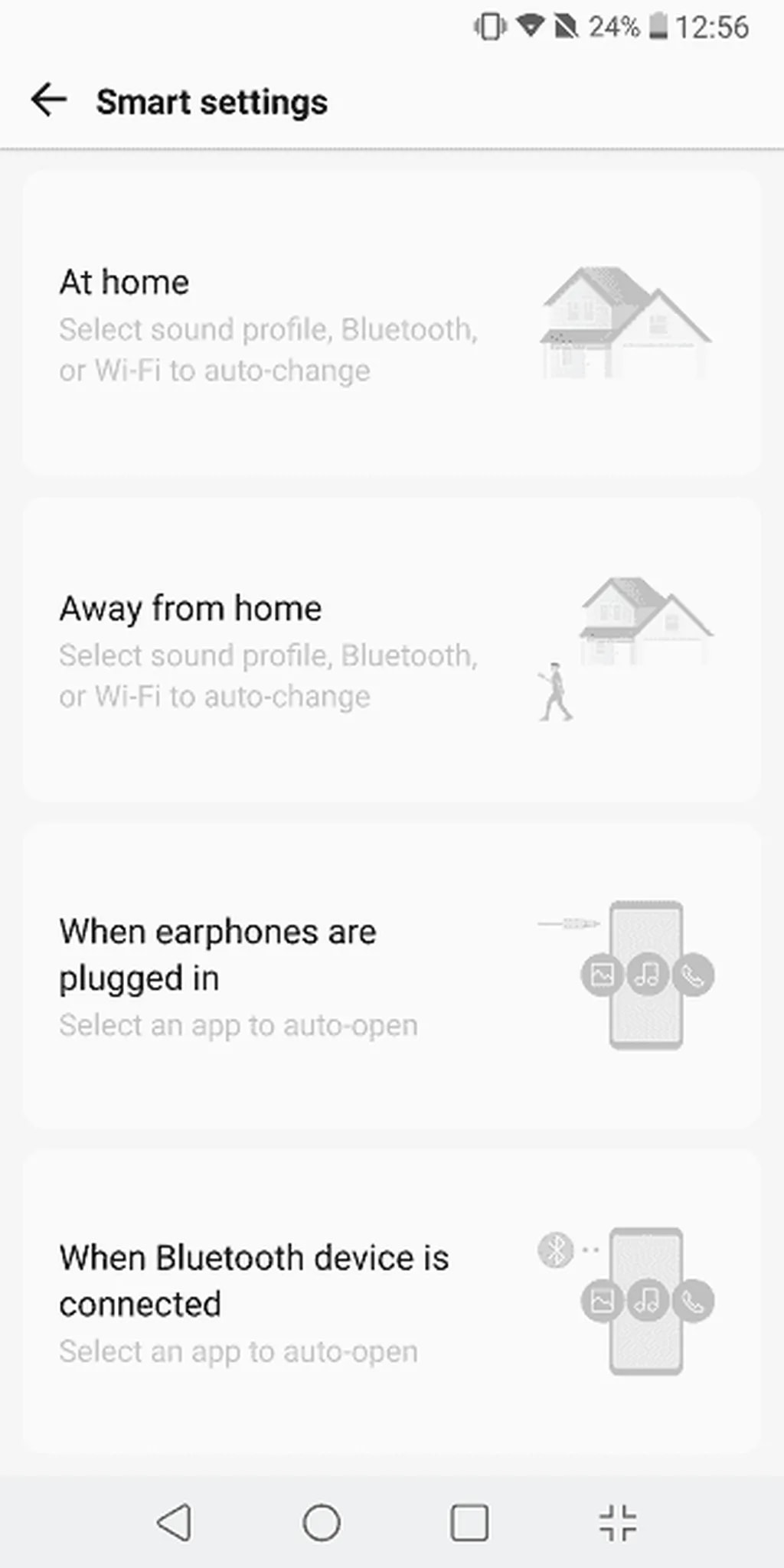The image size is (784, 1568).
Task: Open When earphones are plugged in
Action: click(x=392, y=975)
